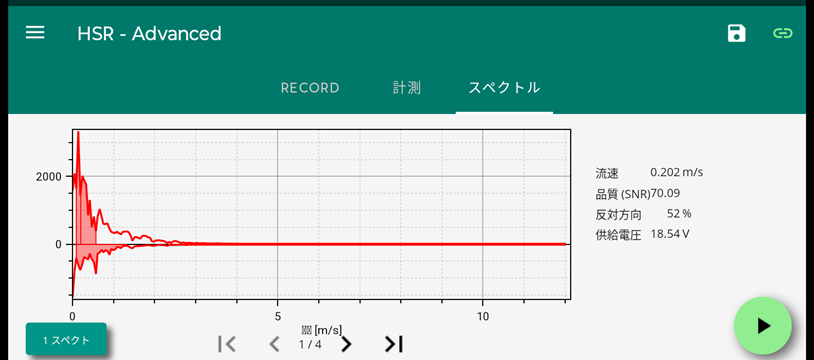Switch to the 計測 tab
Screen dimensions: 814x360
pos(406,88)
